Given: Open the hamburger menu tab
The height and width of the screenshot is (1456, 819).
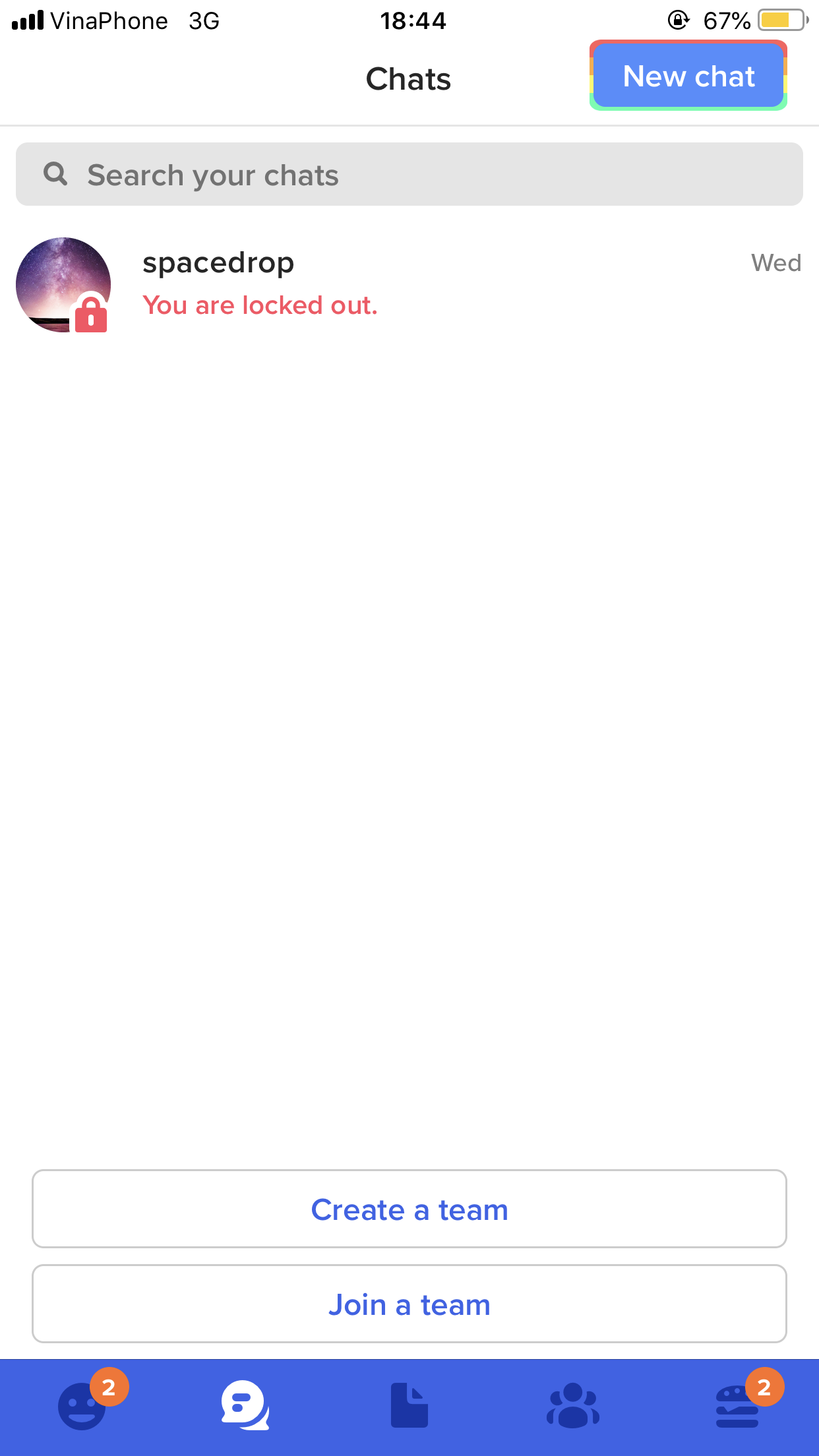Looking at the screenshot, I should tap(737, 1406).
